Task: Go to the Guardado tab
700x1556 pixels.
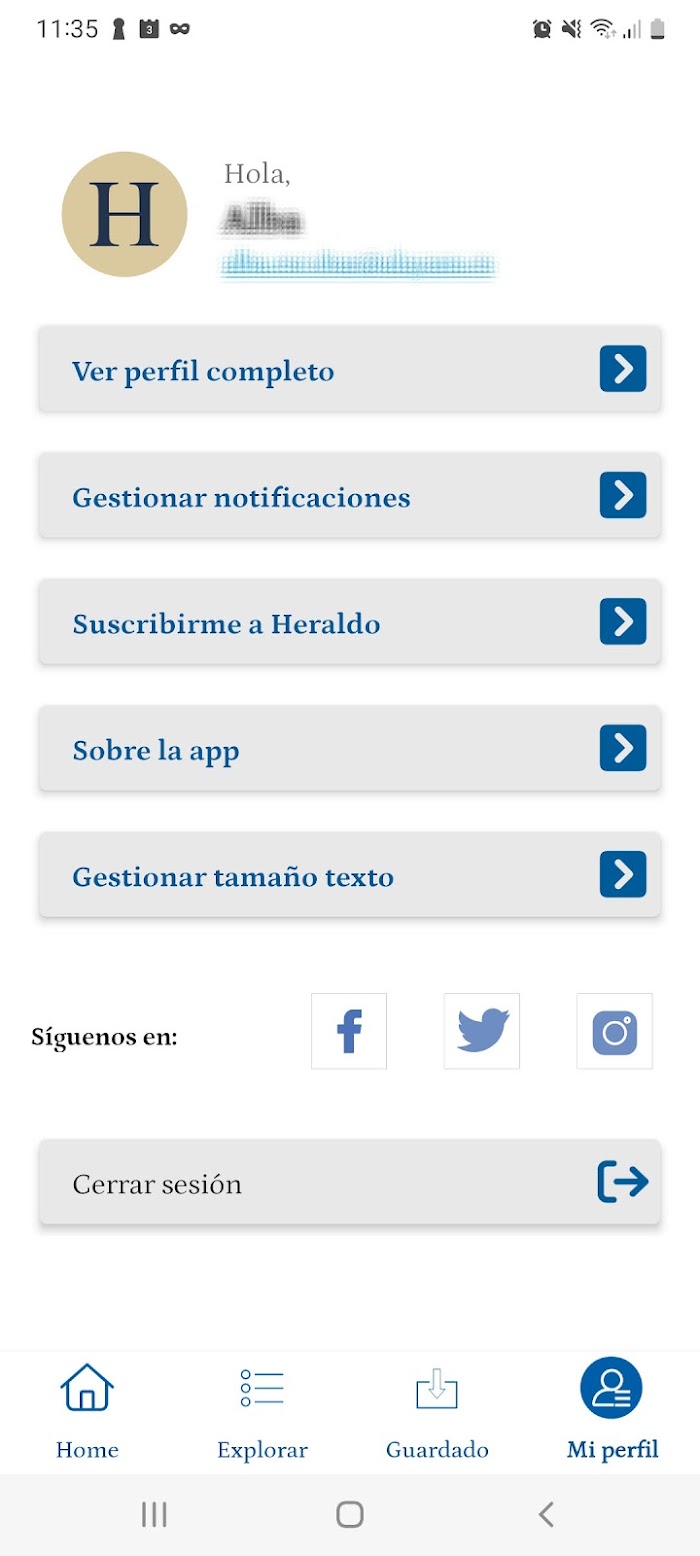Action: (x=437, y=1411)
